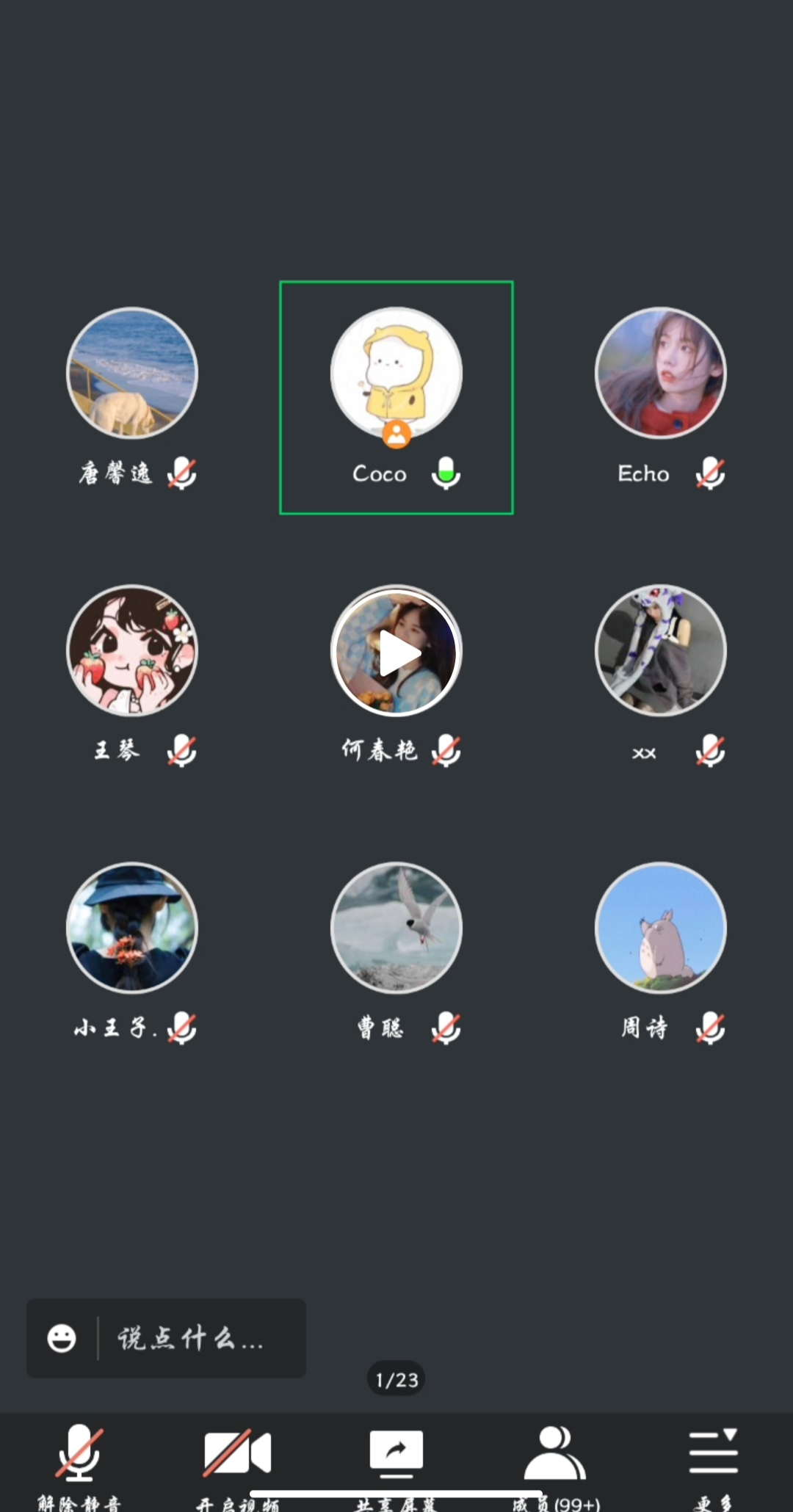View participant 周诗's tile
This screenshot has width=793, height=1512.
(x=661, y=928)
